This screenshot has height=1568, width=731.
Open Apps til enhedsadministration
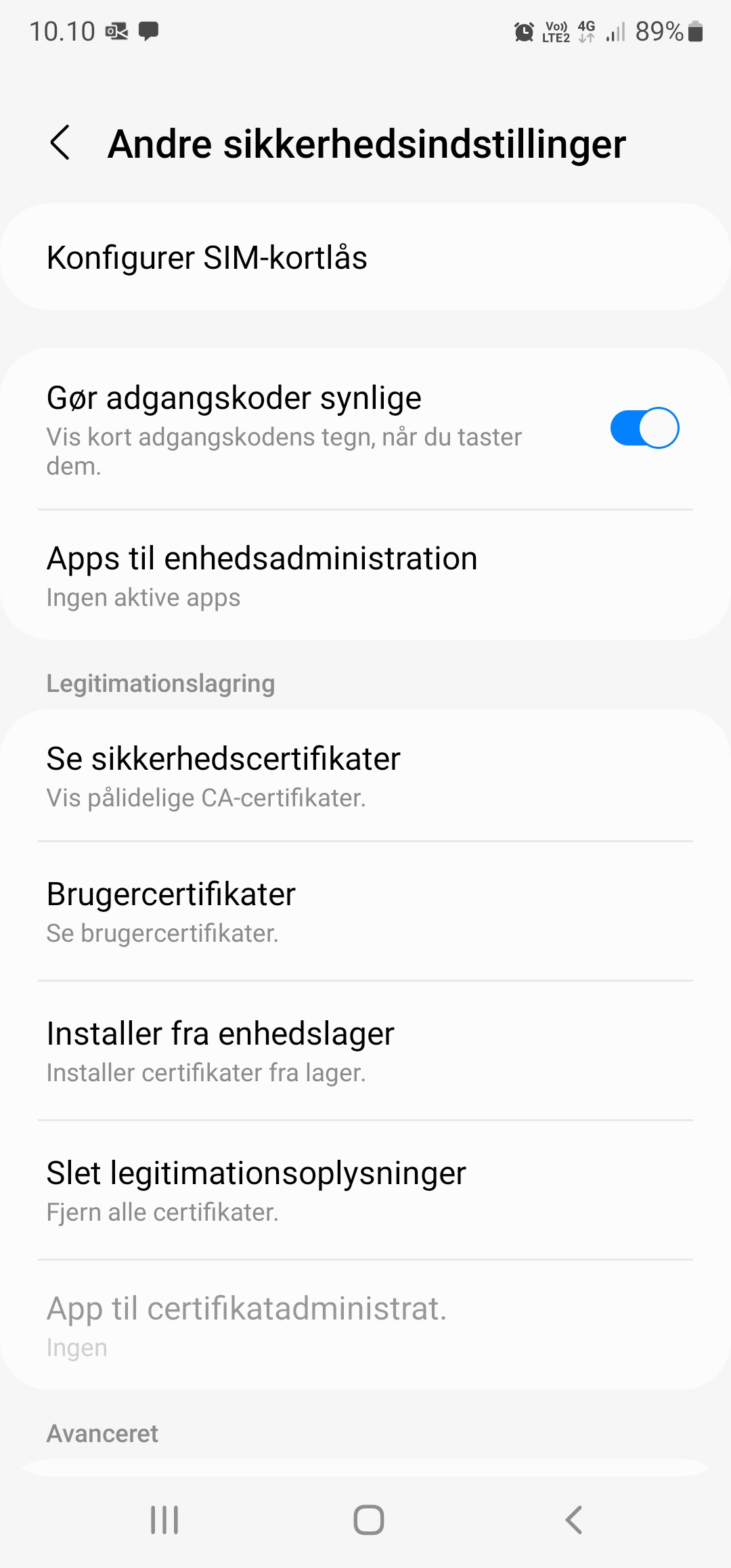[365, 575]
